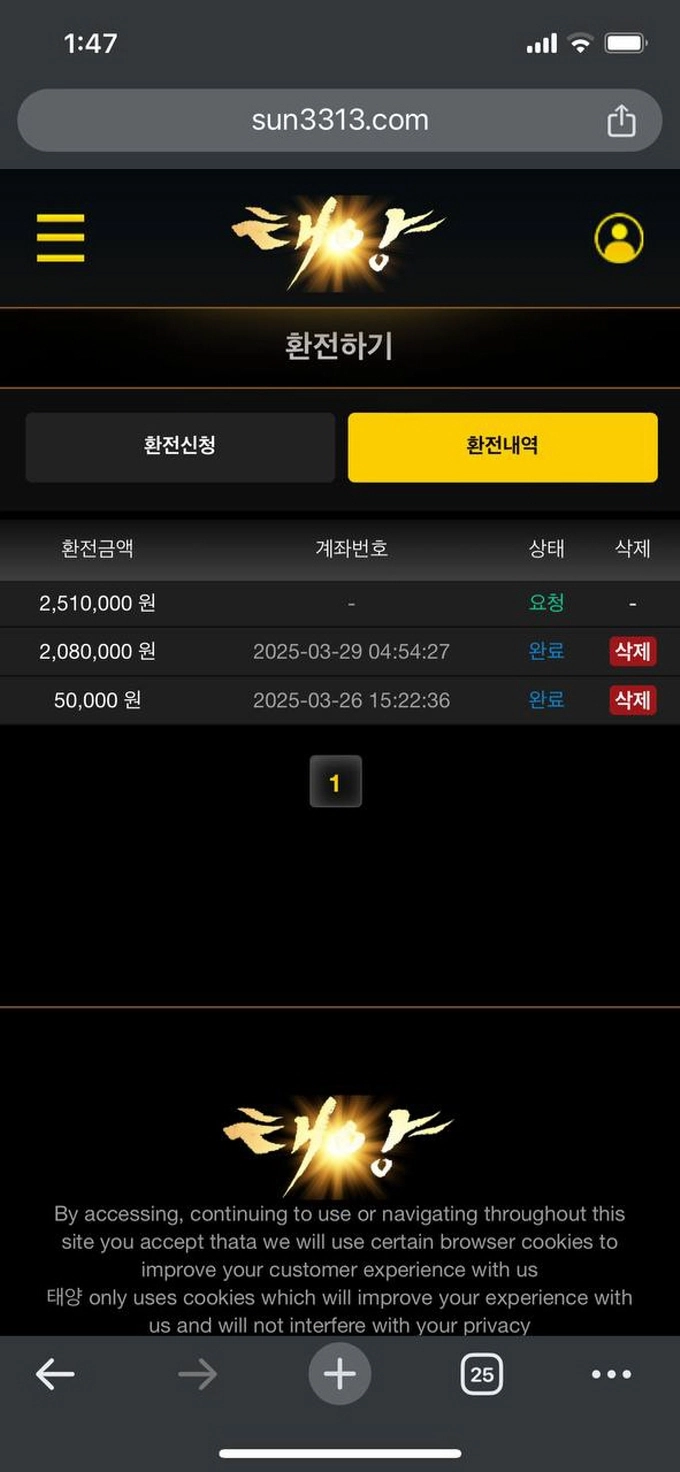Image resolution: width=680 pixels, height=1472 pixels.
Task: Select the 환전내역 tab
Action: (x=502, y=447)
